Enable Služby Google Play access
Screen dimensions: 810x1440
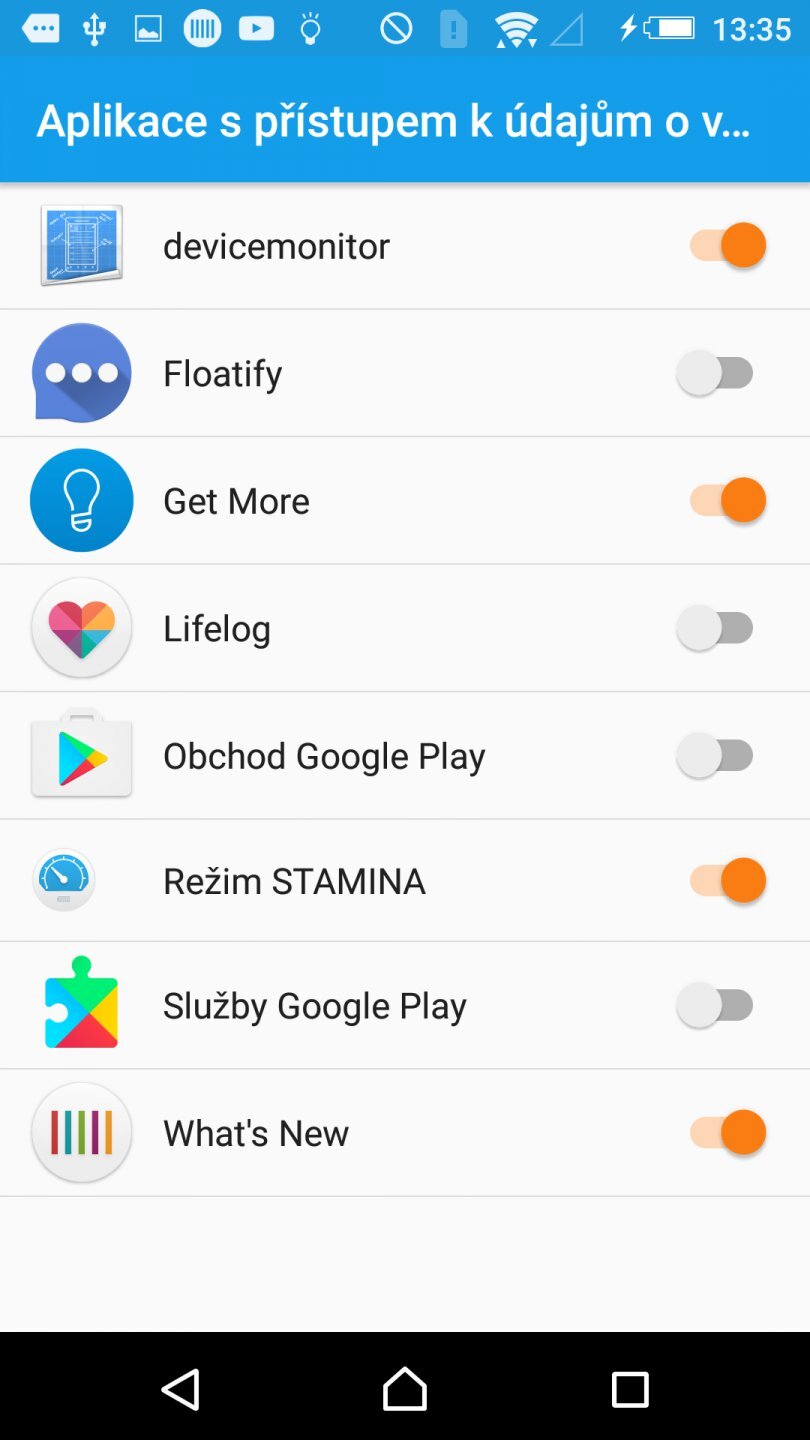click(x=716, y=1005)
